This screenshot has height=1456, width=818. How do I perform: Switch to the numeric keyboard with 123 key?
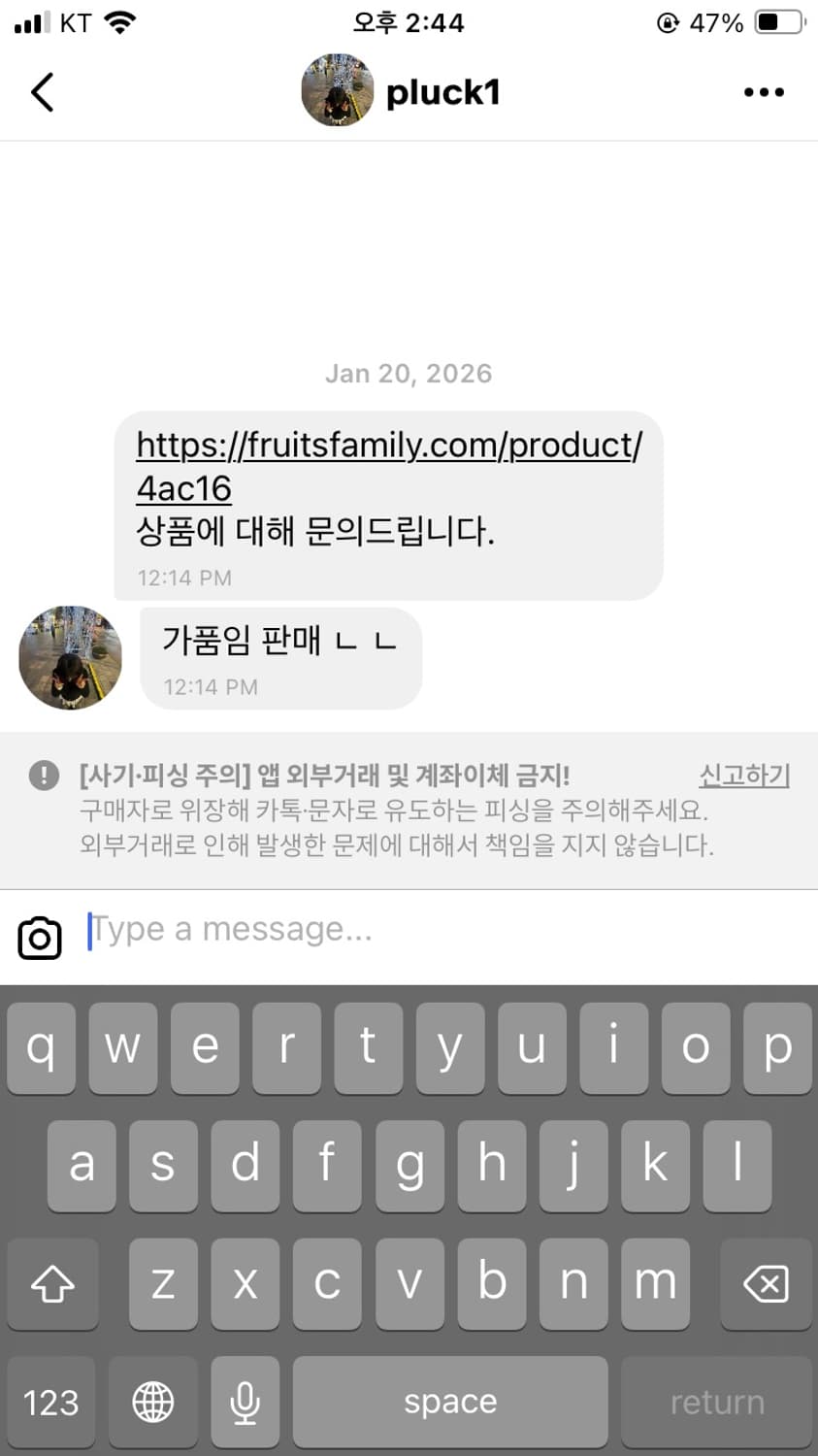point(50,1401)
